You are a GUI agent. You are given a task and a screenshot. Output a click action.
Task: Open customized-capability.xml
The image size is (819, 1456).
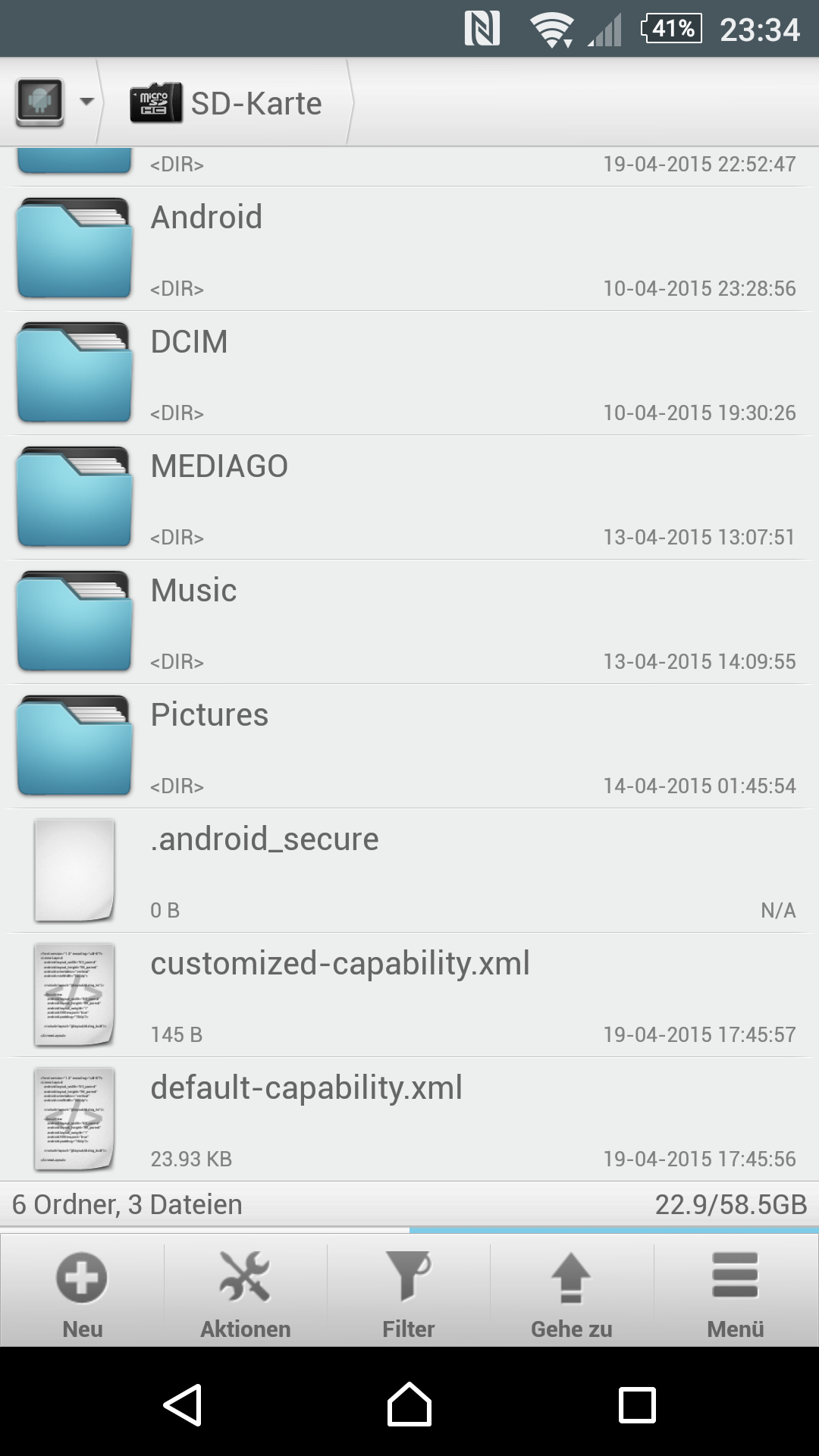coord(409,995)
